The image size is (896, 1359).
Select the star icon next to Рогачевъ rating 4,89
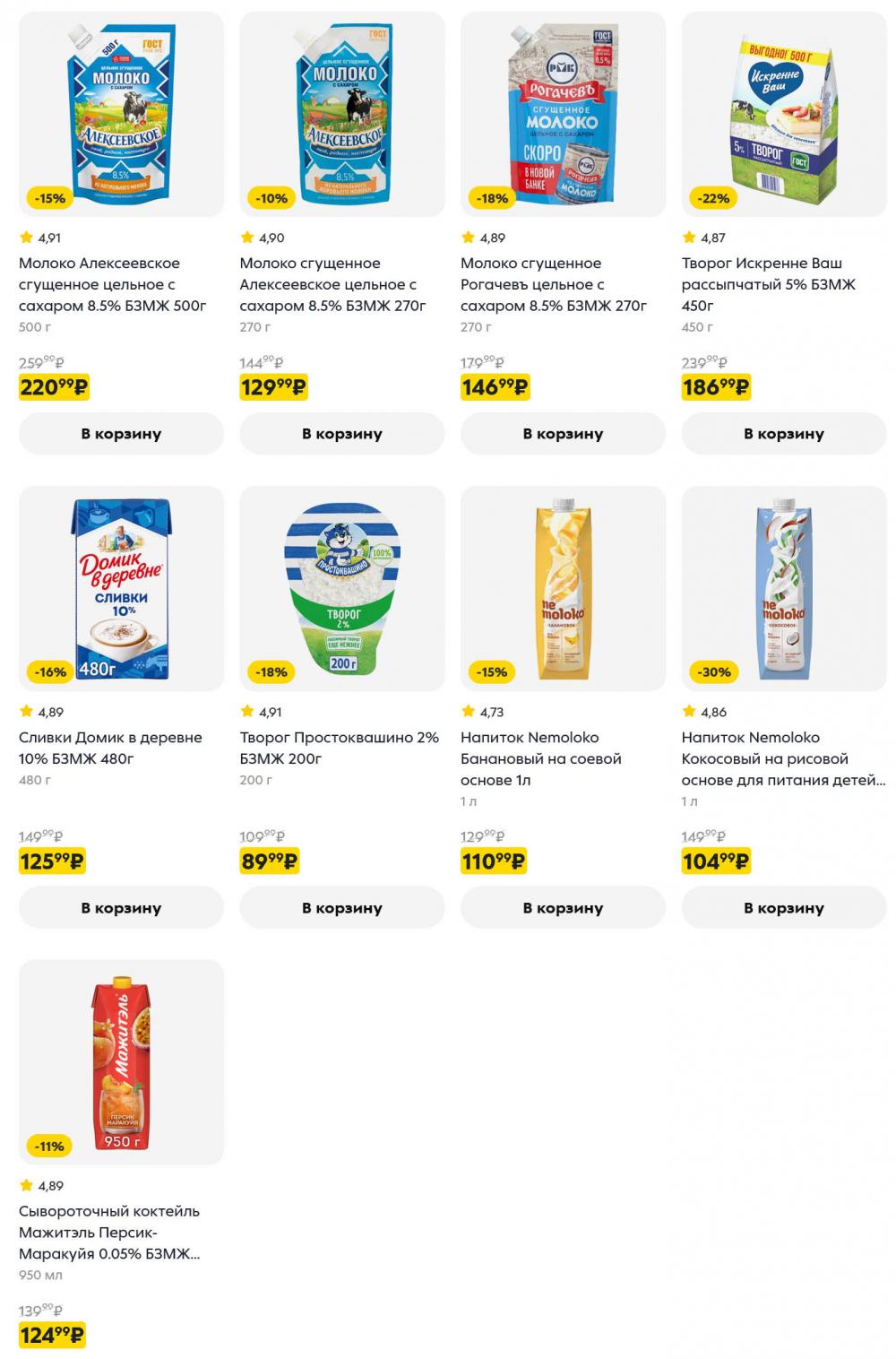467,237
